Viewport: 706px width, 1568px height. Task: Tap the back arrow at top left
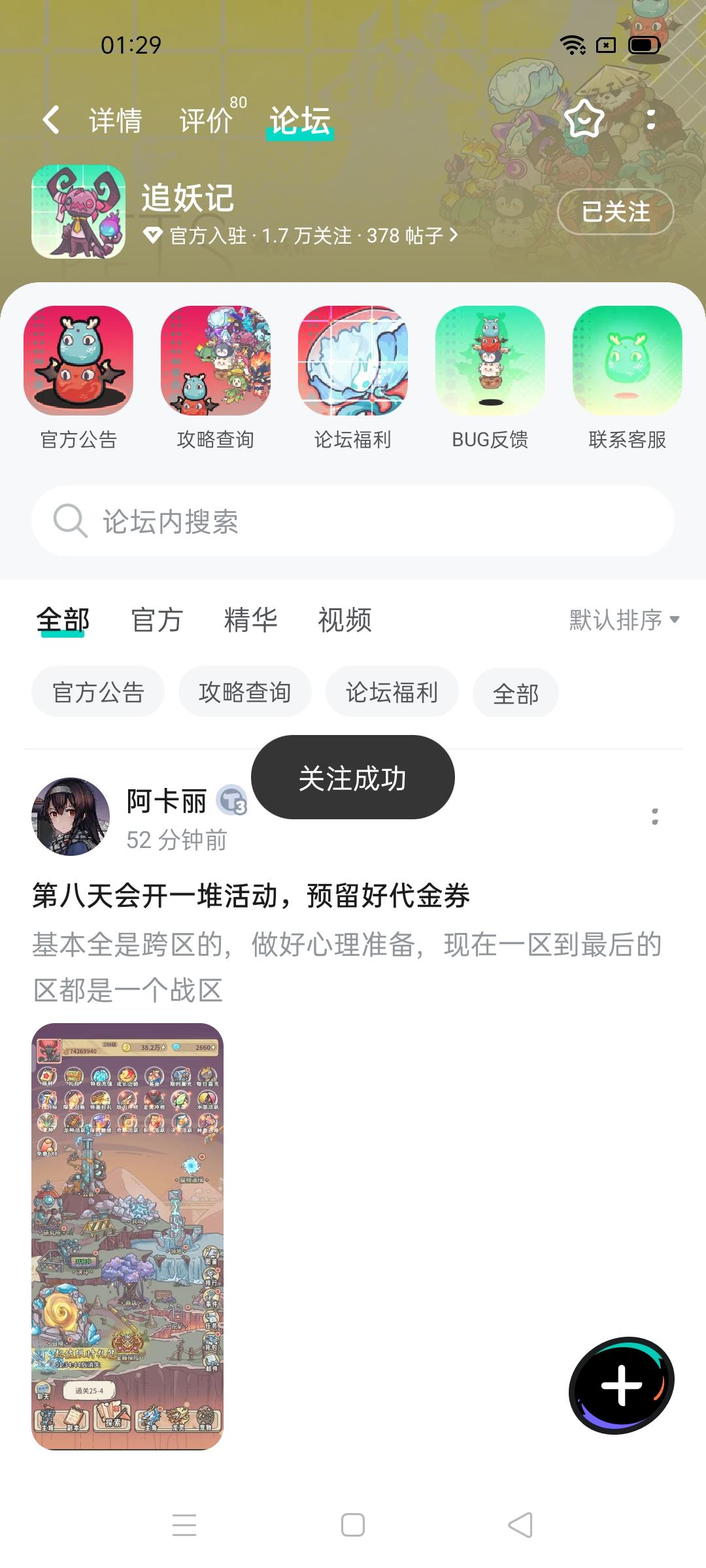click(49, 120)
